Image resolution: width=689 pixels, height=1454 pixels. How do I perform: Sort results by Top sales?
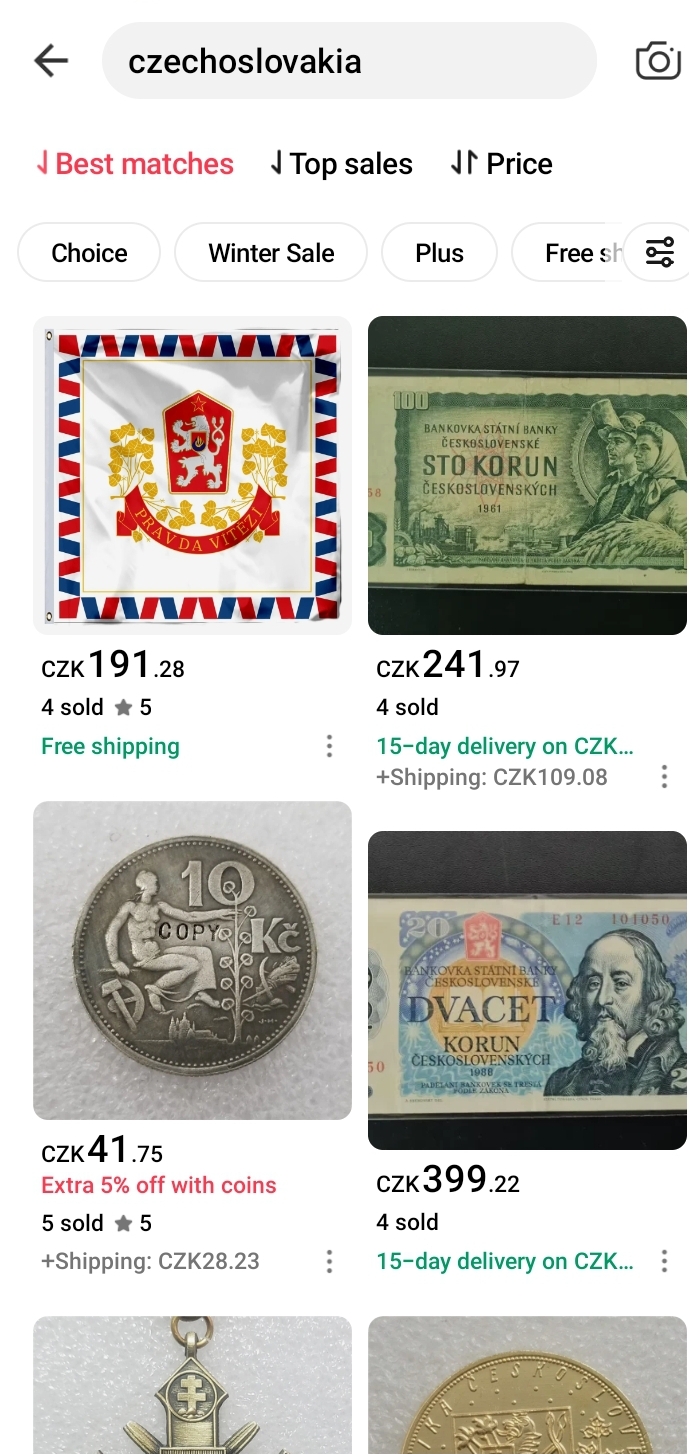point(341,164)
